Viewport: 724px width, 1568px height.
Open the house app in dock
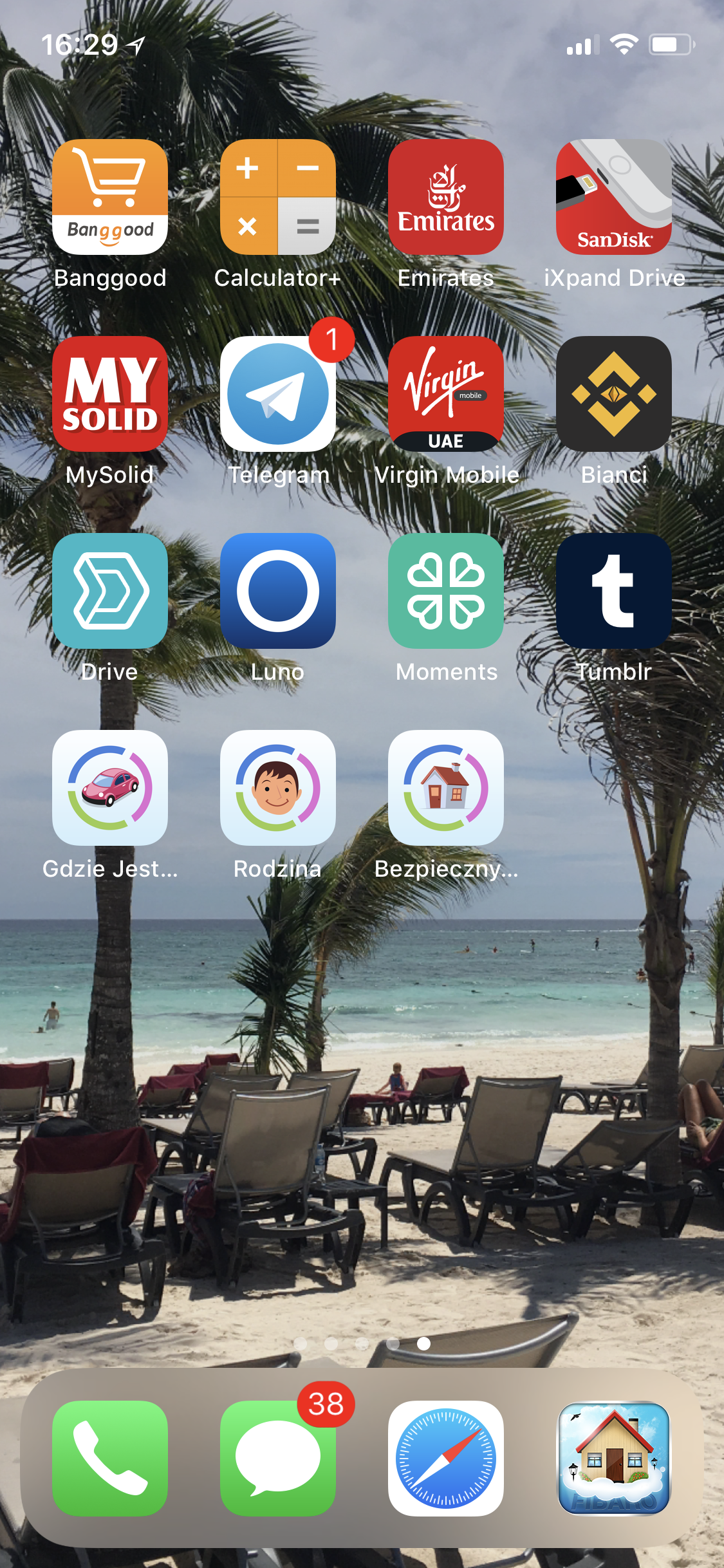click(x=614, y=1459)
